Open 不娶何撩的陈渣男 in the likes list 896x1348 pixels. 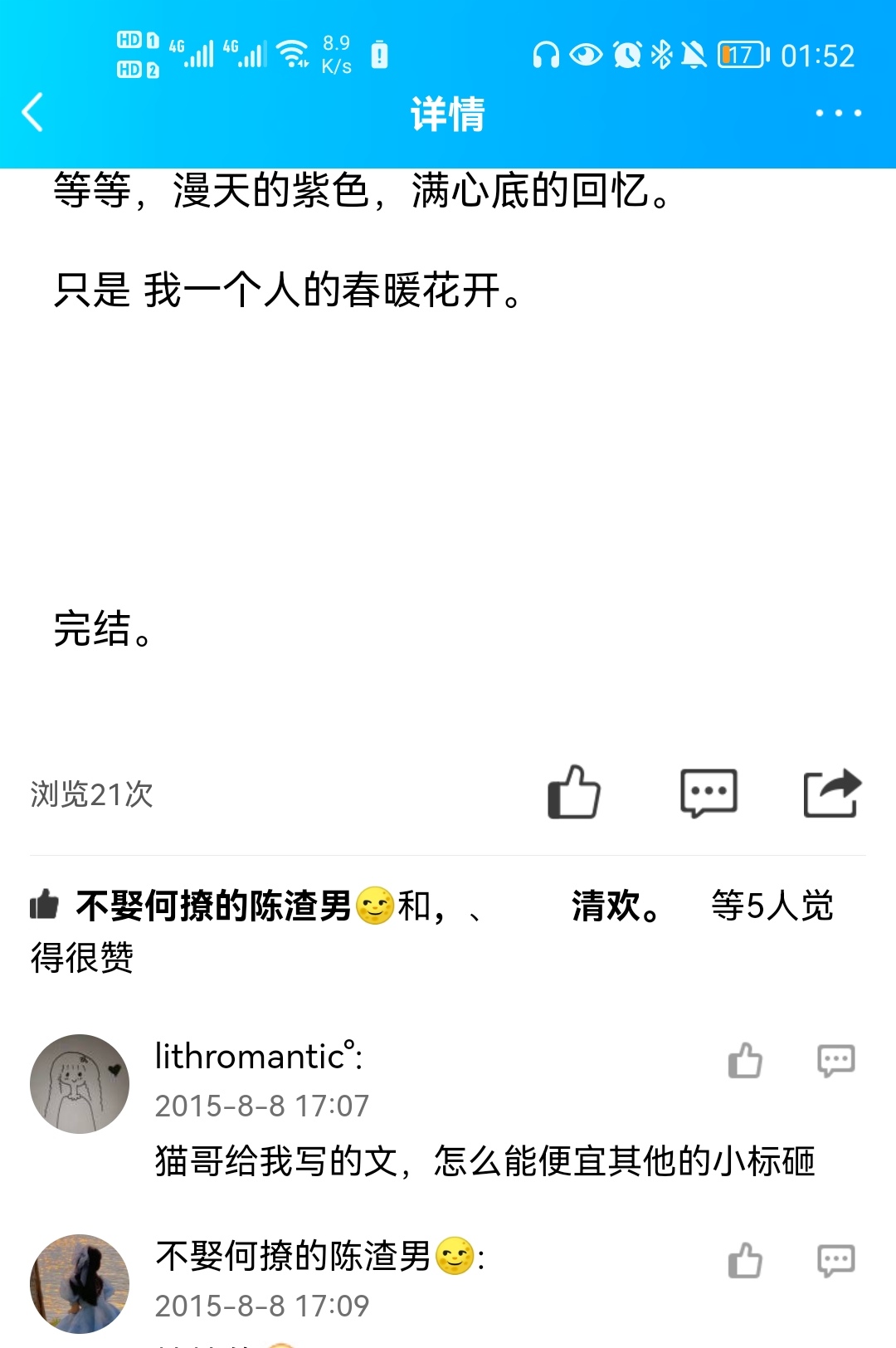pyautogui.click(x=214, y=906)
